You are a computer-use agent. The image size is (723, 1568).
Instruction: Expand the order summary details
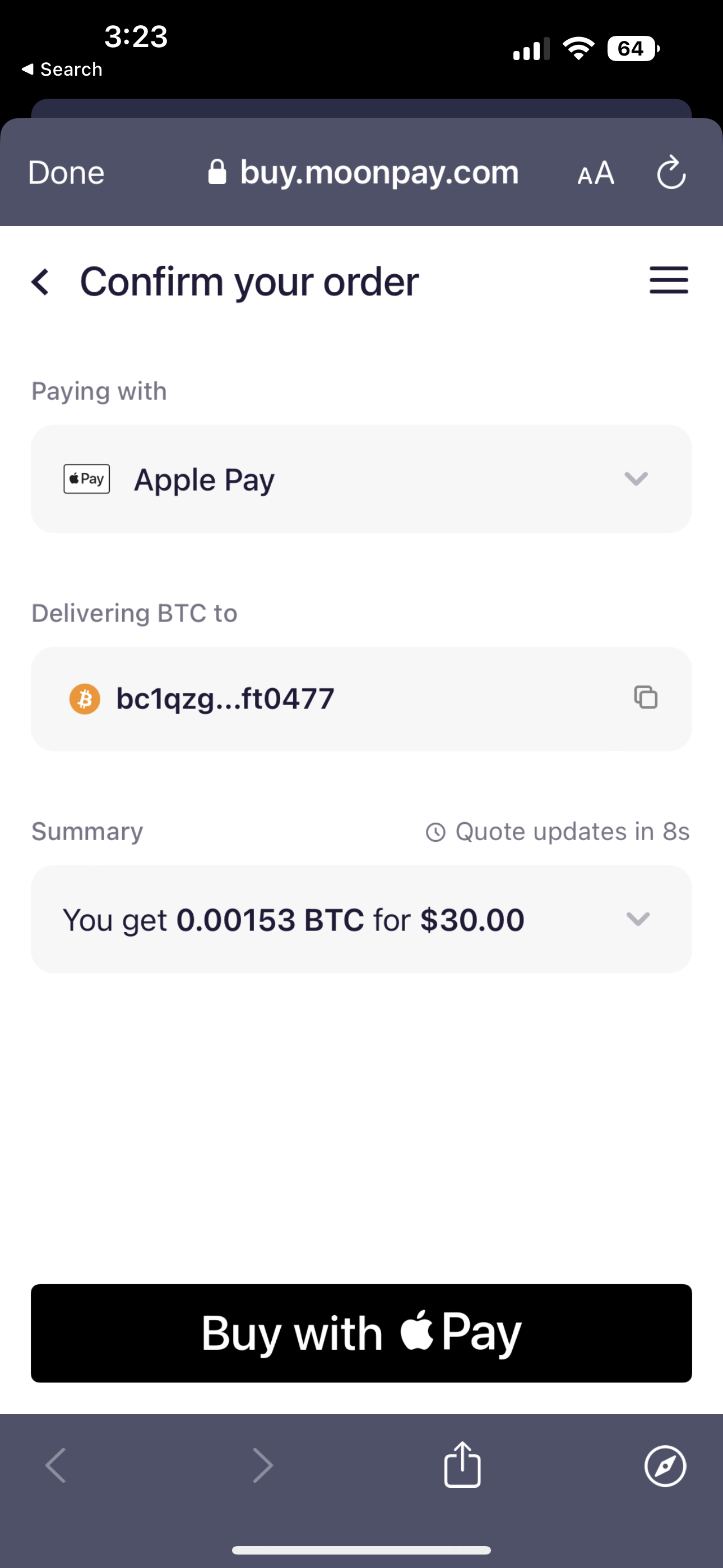[x=637, y=919]
